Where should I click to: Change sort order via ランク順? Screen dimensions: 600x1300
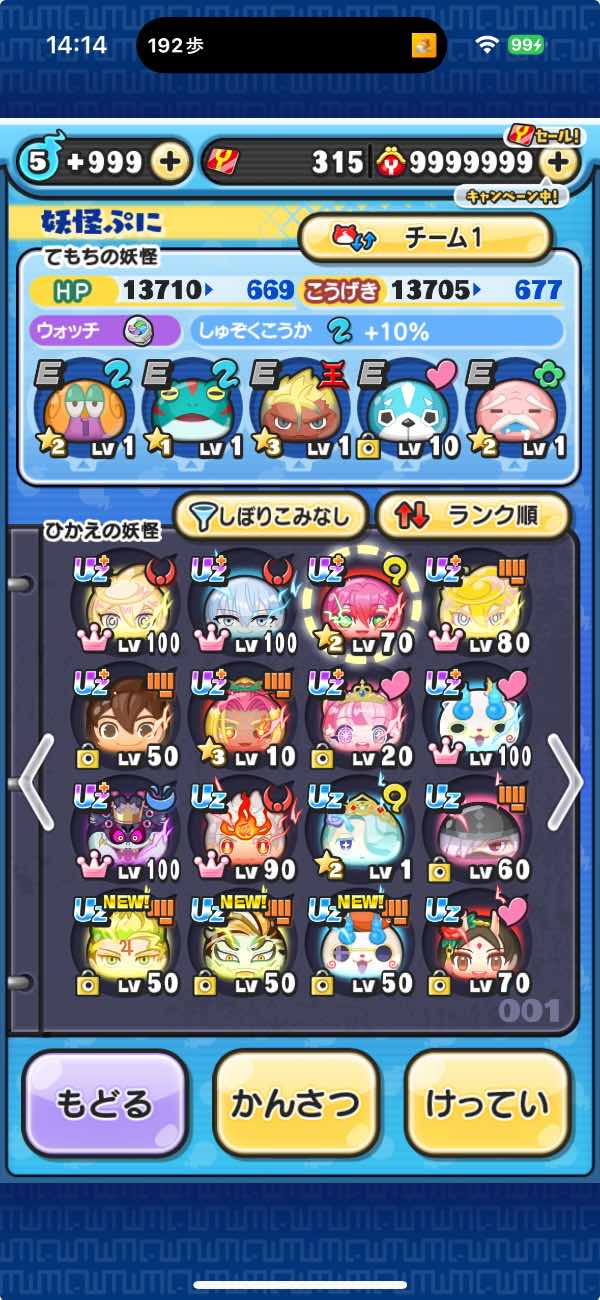[x=472, y=516]
